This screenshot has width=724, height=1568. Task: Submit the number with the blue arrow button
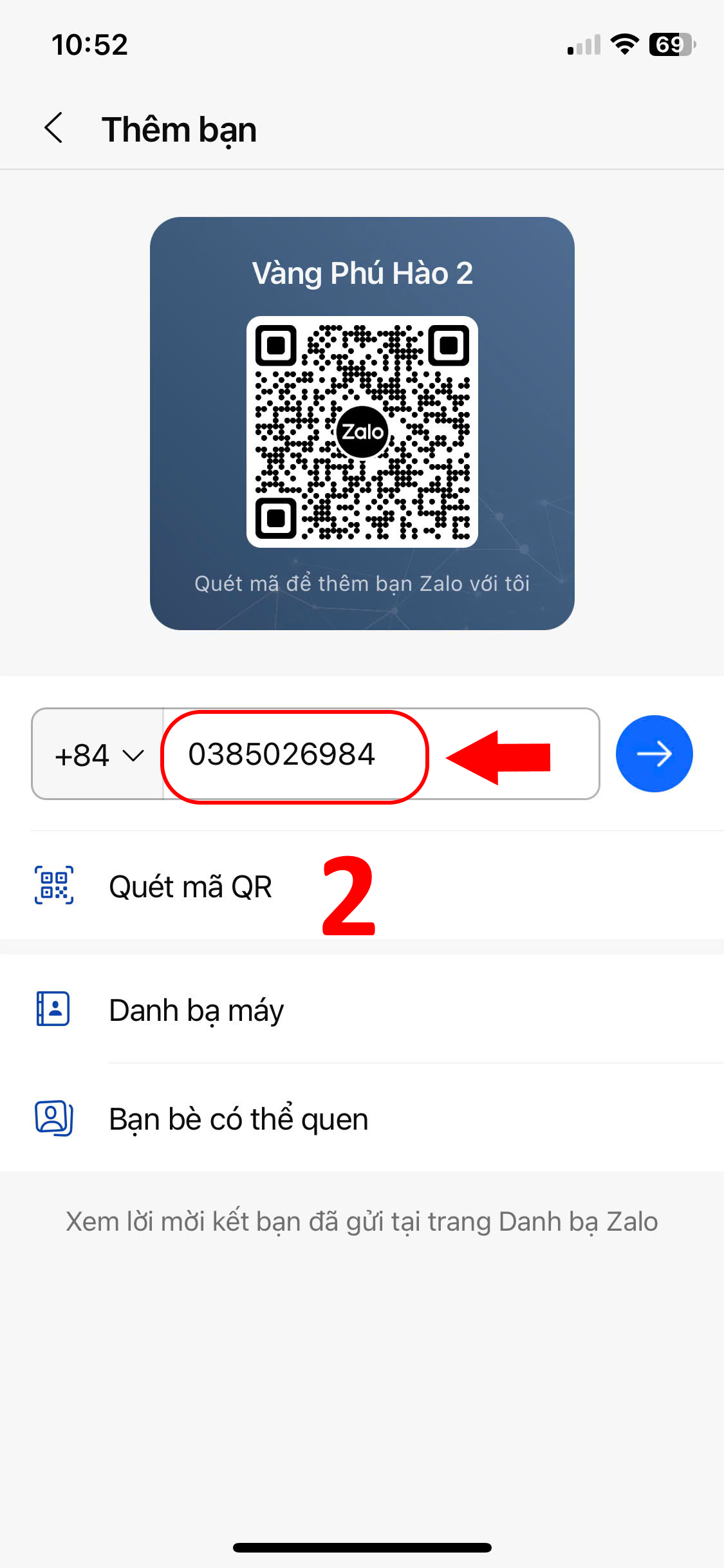click(654, 754)
